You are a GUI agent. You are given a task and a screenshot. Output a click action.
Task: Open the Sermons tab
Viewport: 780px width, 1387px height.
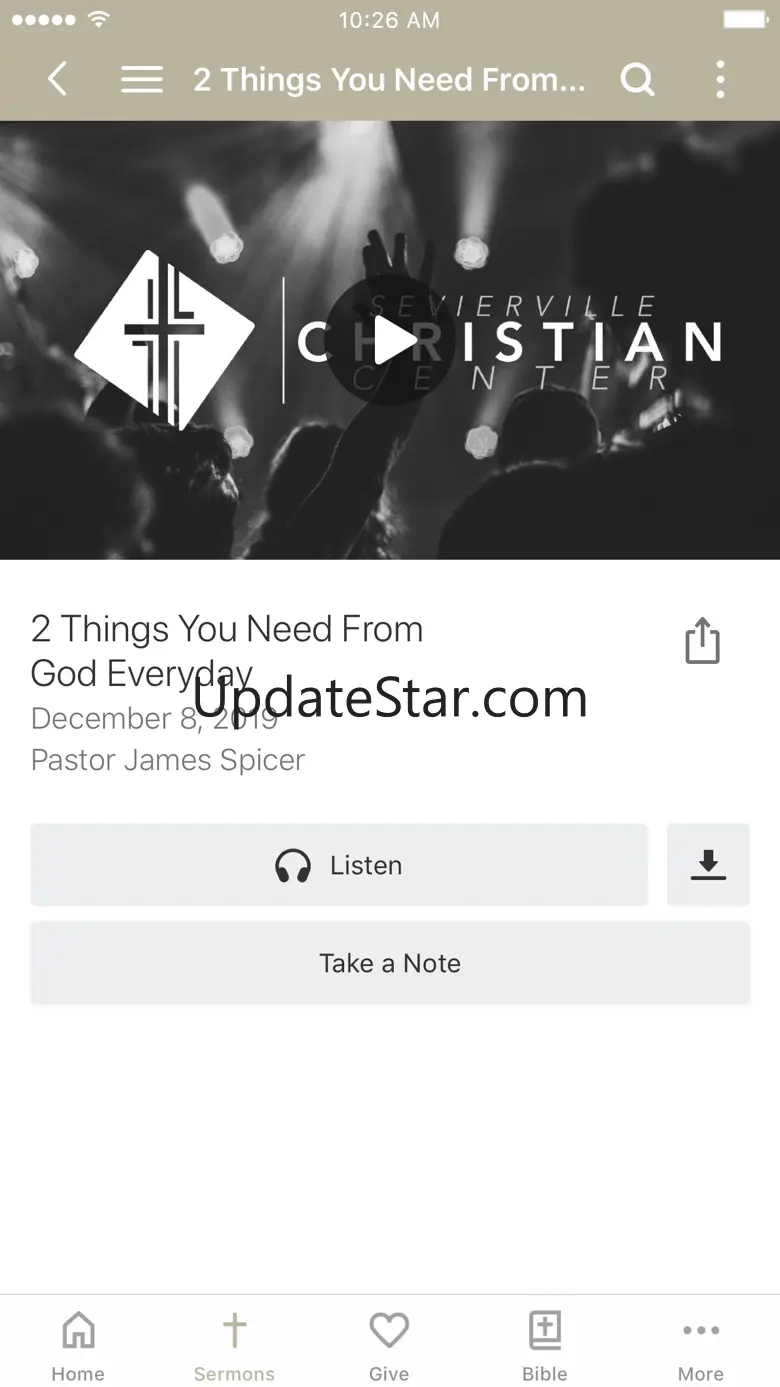tap(234, 1346)
